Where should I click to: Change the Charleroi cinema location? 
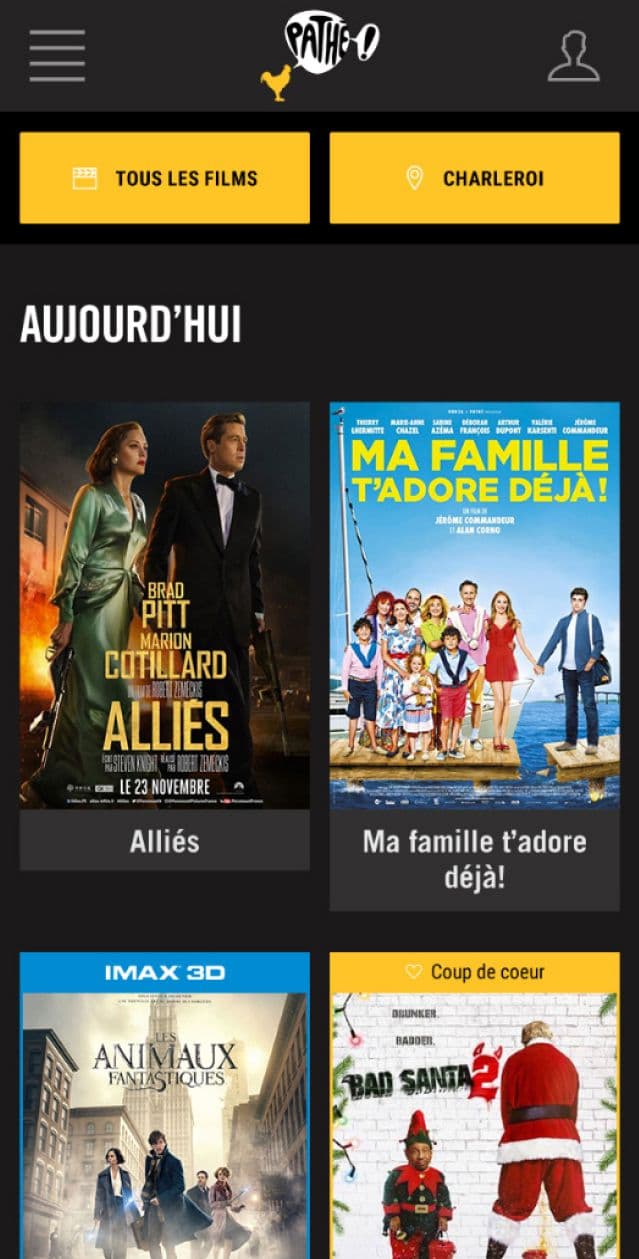pos(475,178)
